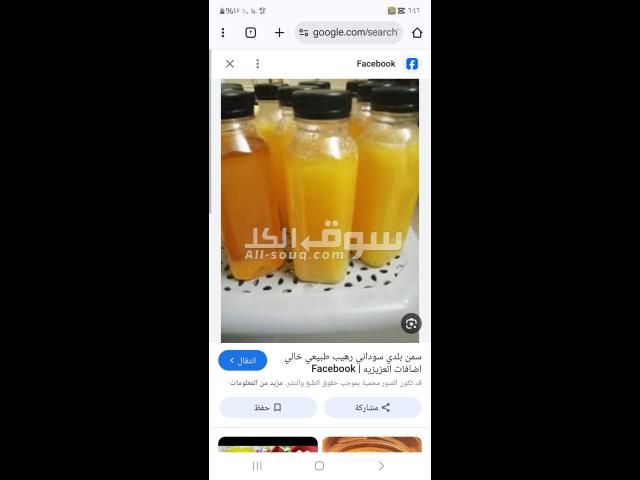Go to the system home screen
The width and height of the screenshot is (640, 480).
click(319, 465)
